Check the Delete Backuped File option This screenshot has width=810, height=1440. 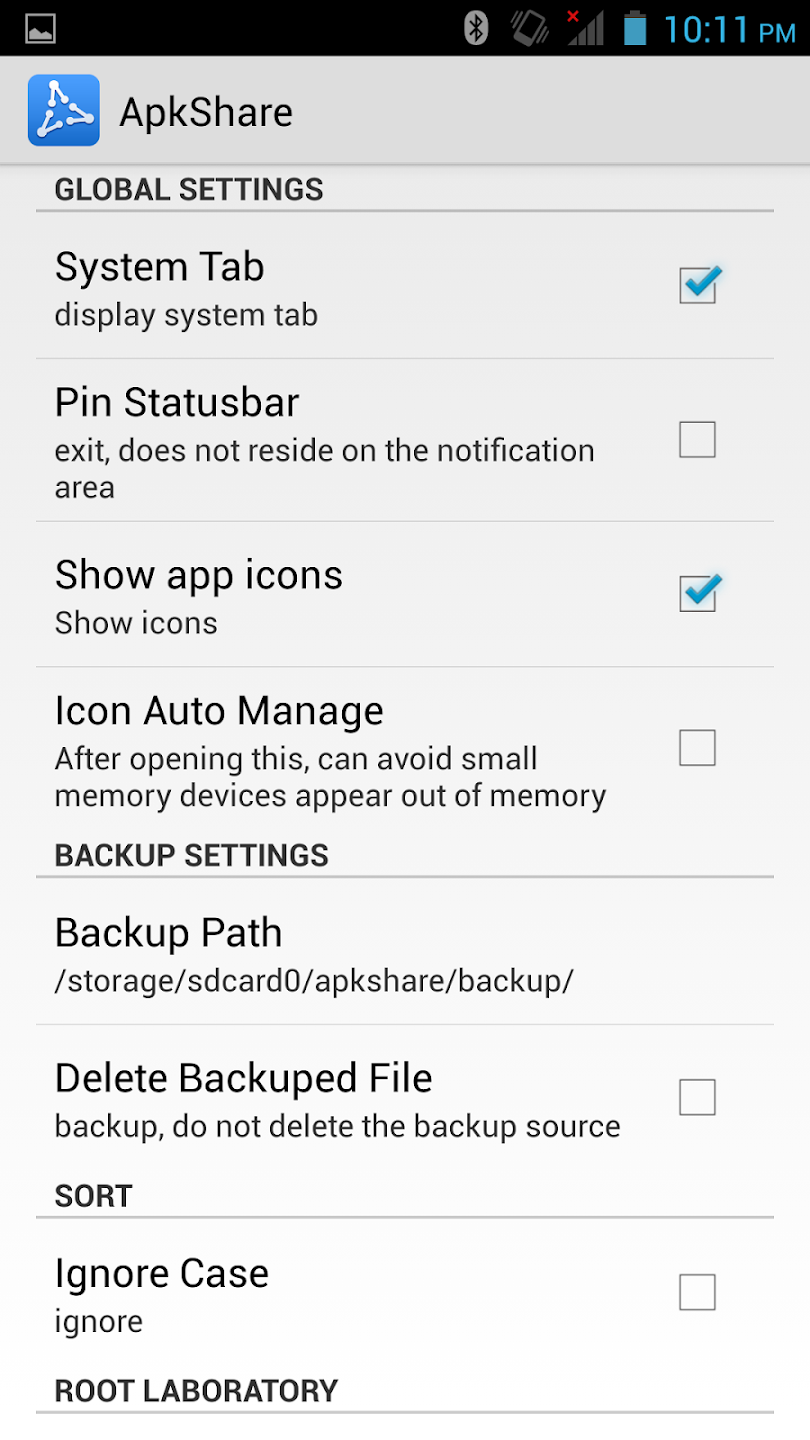click(x=697, y=1096)
